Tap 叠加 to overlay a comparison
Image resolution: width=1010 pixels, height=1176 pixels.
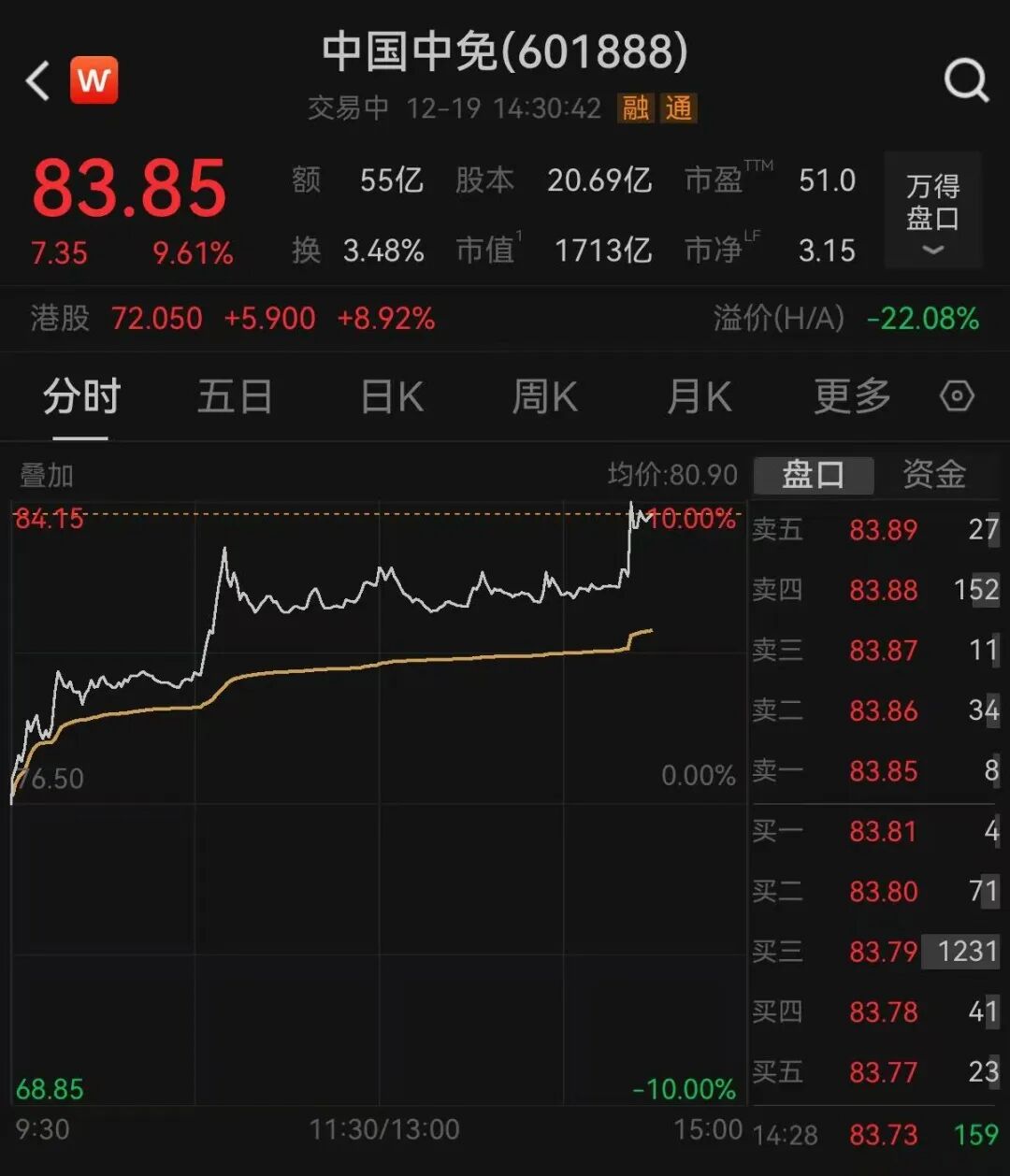[47, 475]
